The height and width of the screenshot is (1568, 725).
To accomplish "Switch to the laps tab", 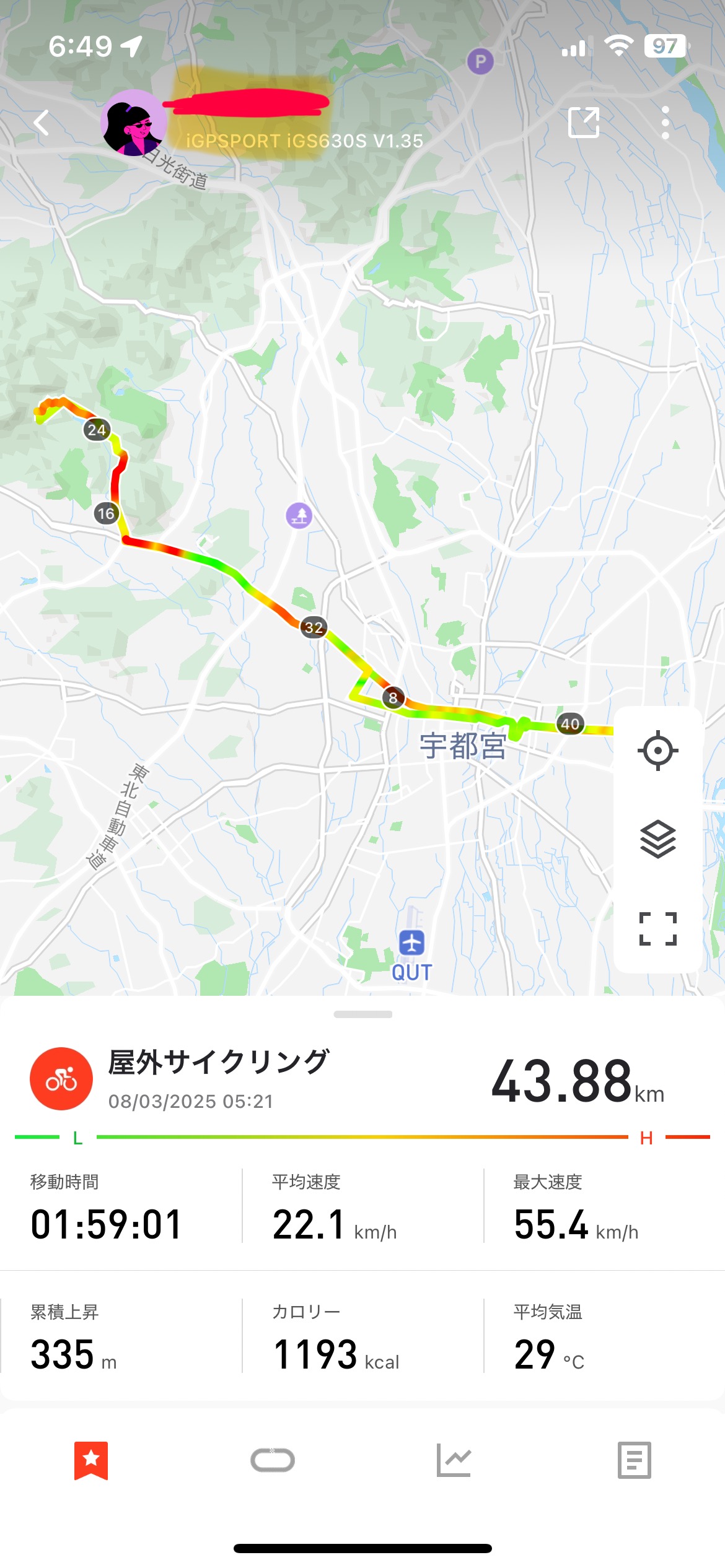I will click(273, 1460).
